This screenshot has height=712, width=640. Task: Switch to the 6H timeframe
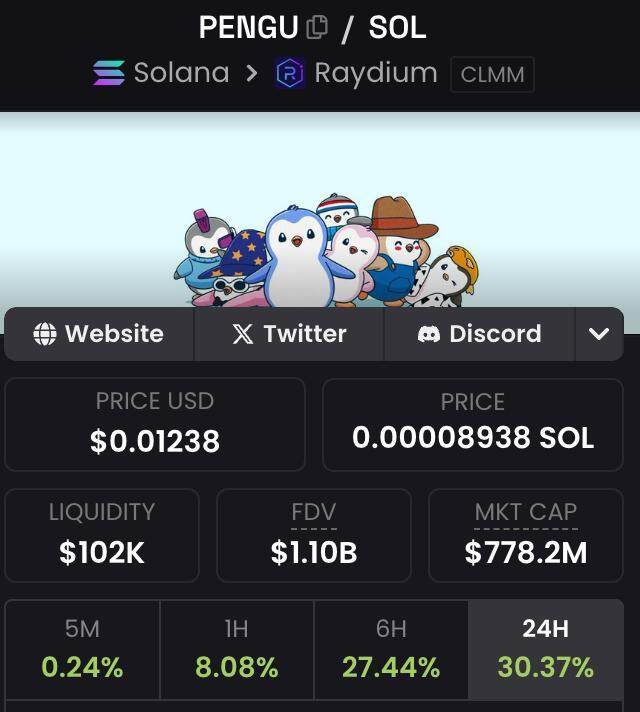391,649
